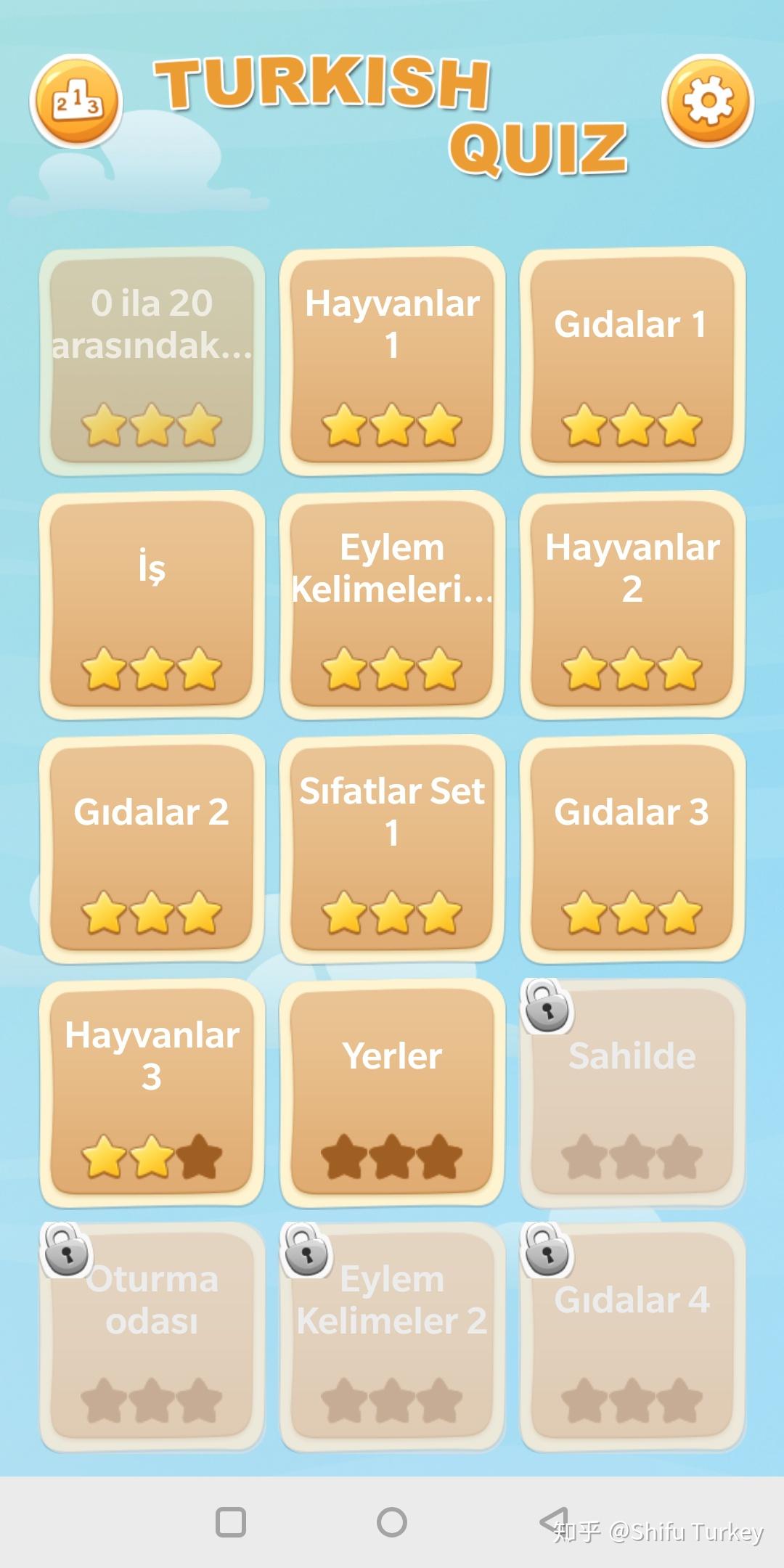784x1568 pixels.
Task: Go to the system home screen
Action: [392, 1522]
